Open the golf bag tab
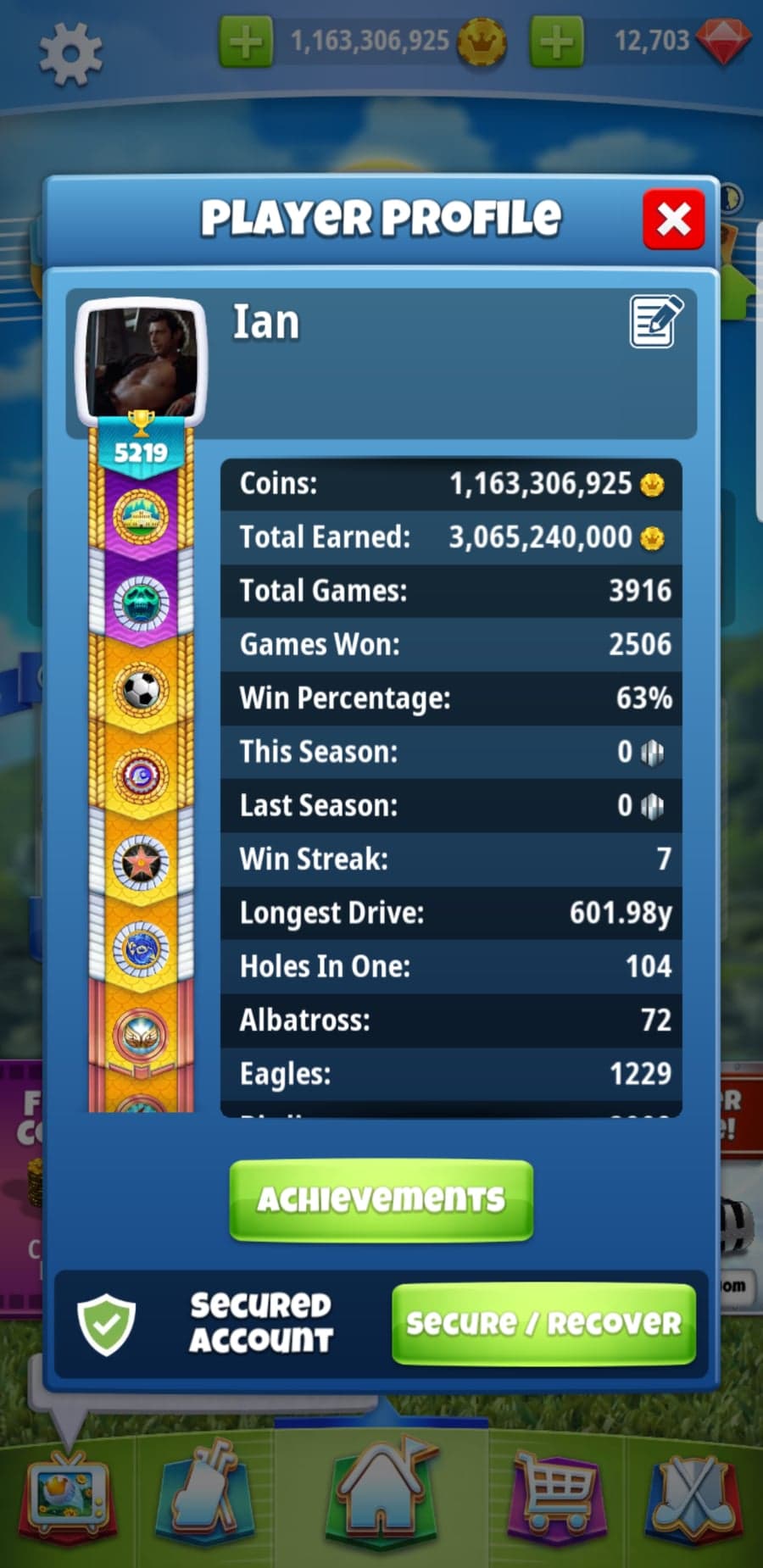Screen dimensions: 763x1568 [204, 1493]
